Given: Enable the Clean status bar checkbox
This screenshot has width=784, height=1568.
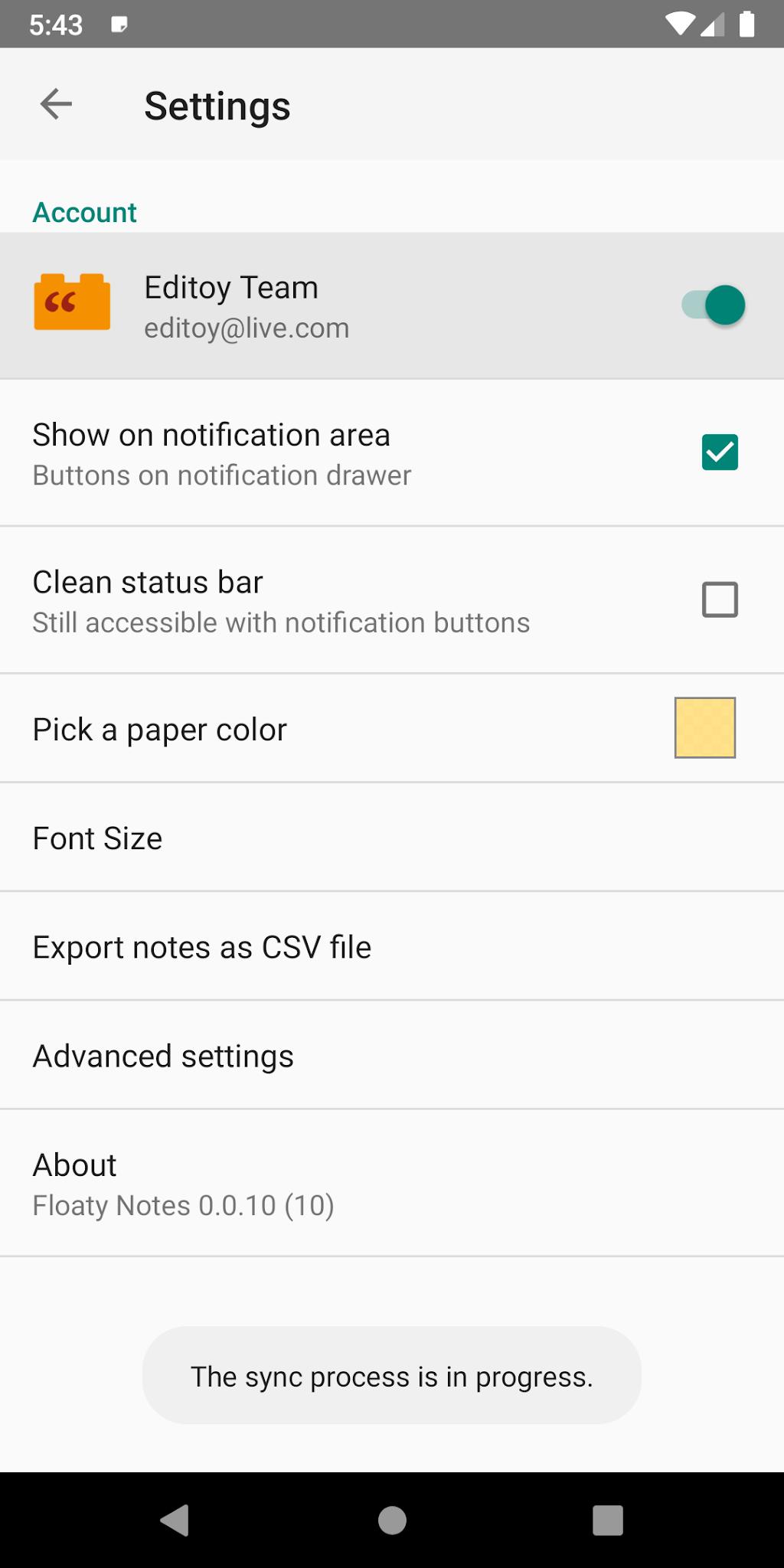Looking at the screenshot, I should 720,599.
